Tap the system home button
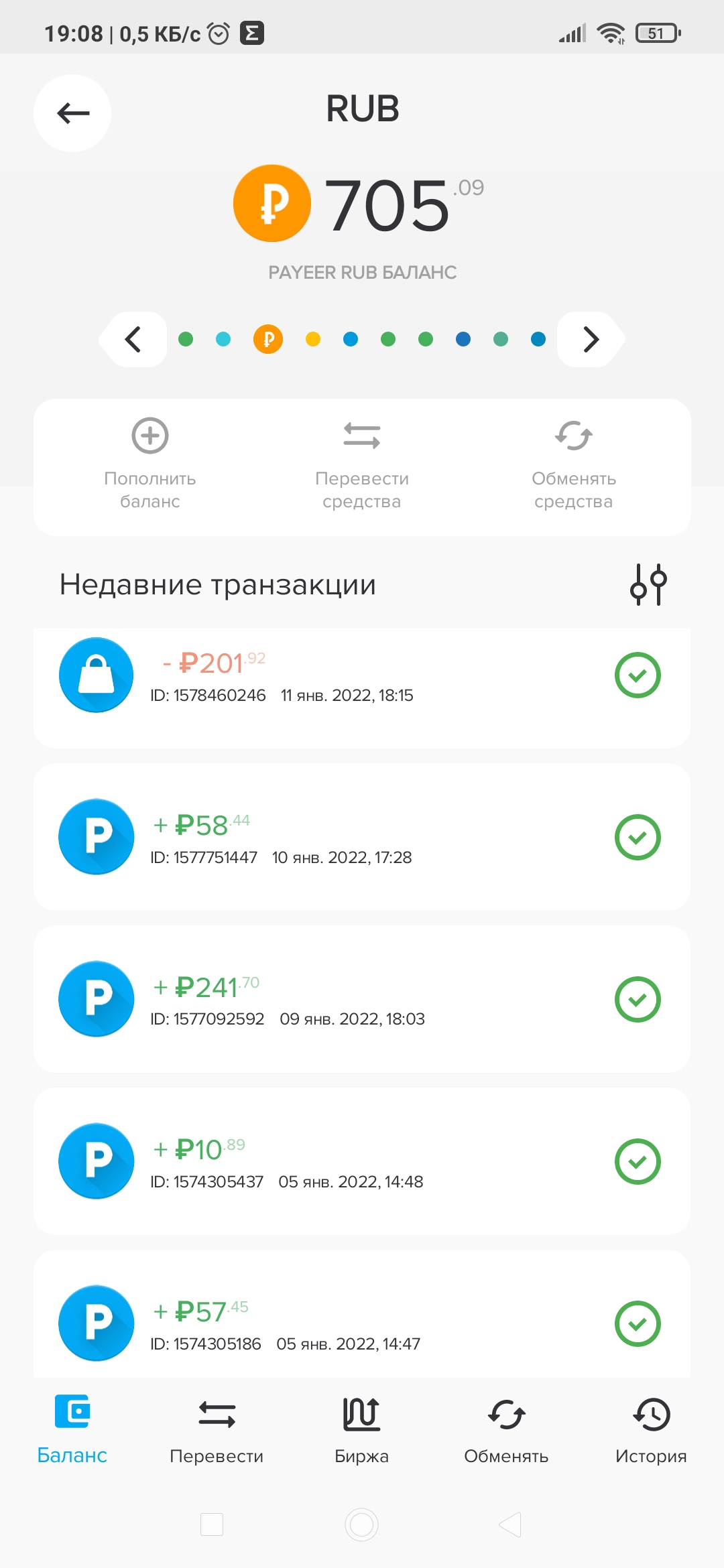 (361, 1524)
